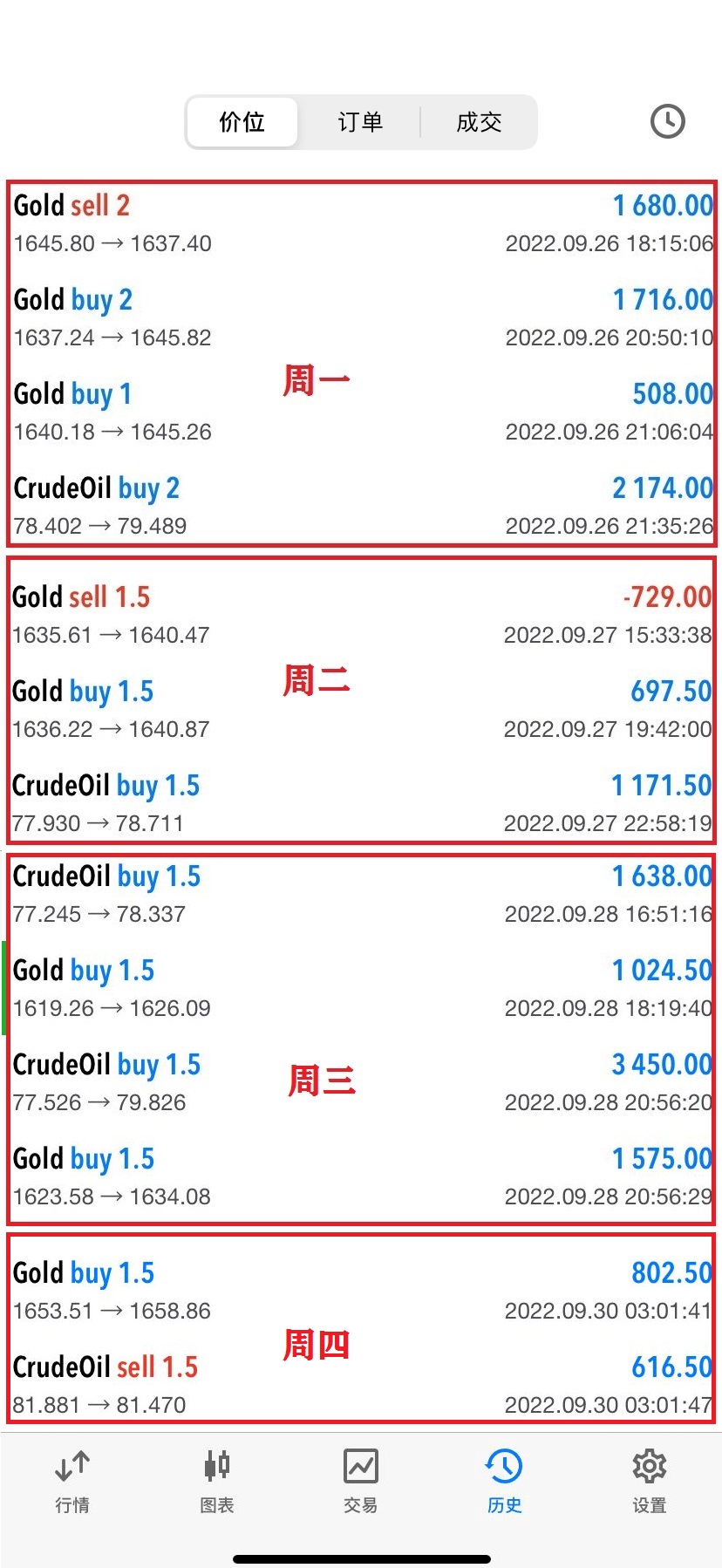Expand CrudeOil buy 2 trade with 2 174.00
This screenshot has width=722, height=1568.
coord(361,507)
